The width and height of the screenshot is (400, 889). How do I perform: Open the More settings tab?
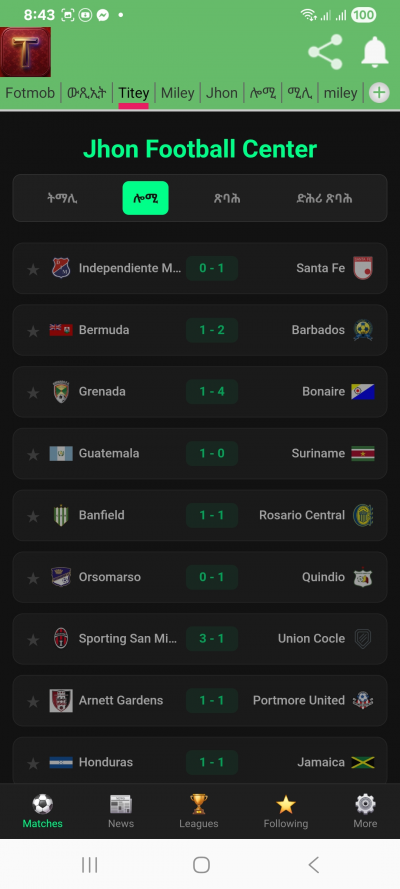tap(365, 811)
